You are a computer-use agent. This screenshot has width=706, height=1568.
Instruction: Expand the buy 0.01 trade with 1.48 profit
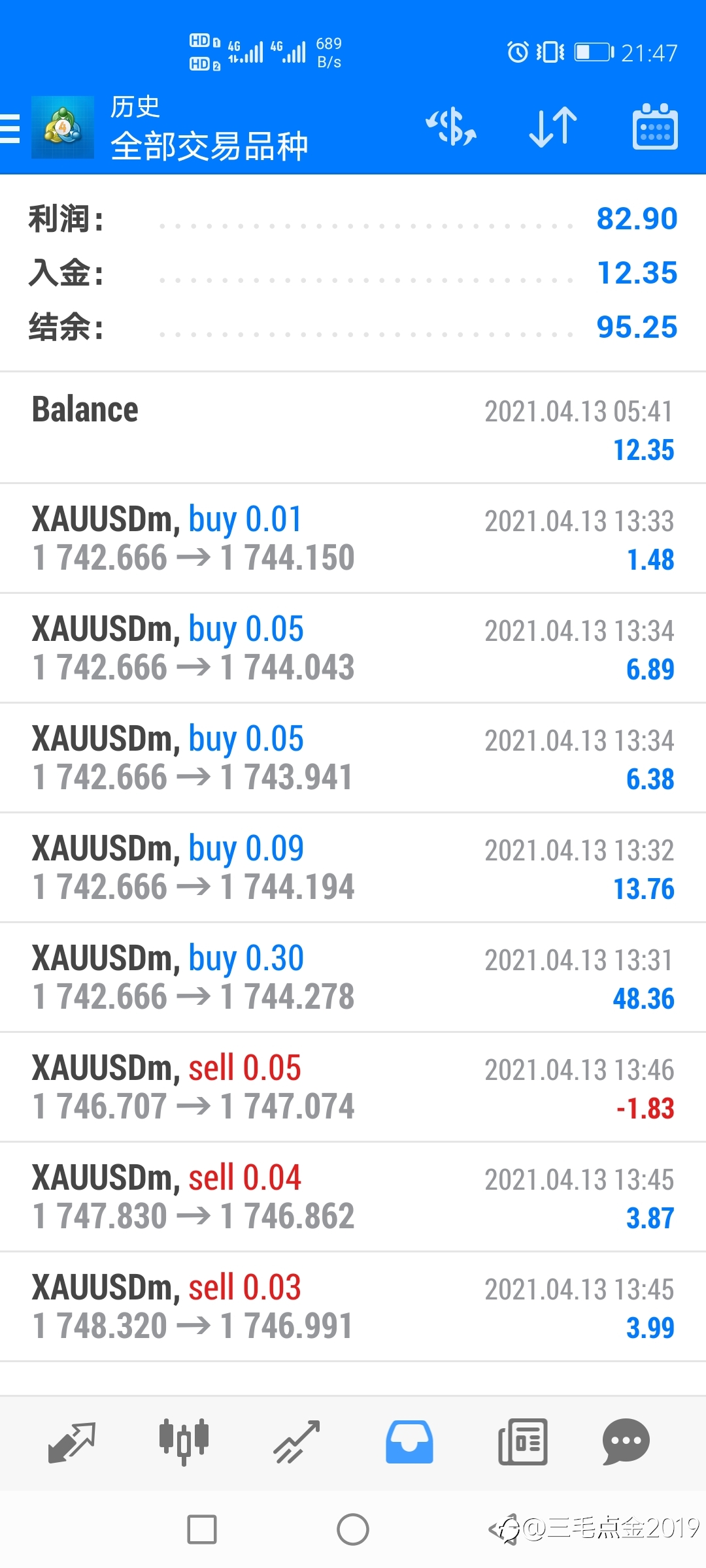pos(353,538)
